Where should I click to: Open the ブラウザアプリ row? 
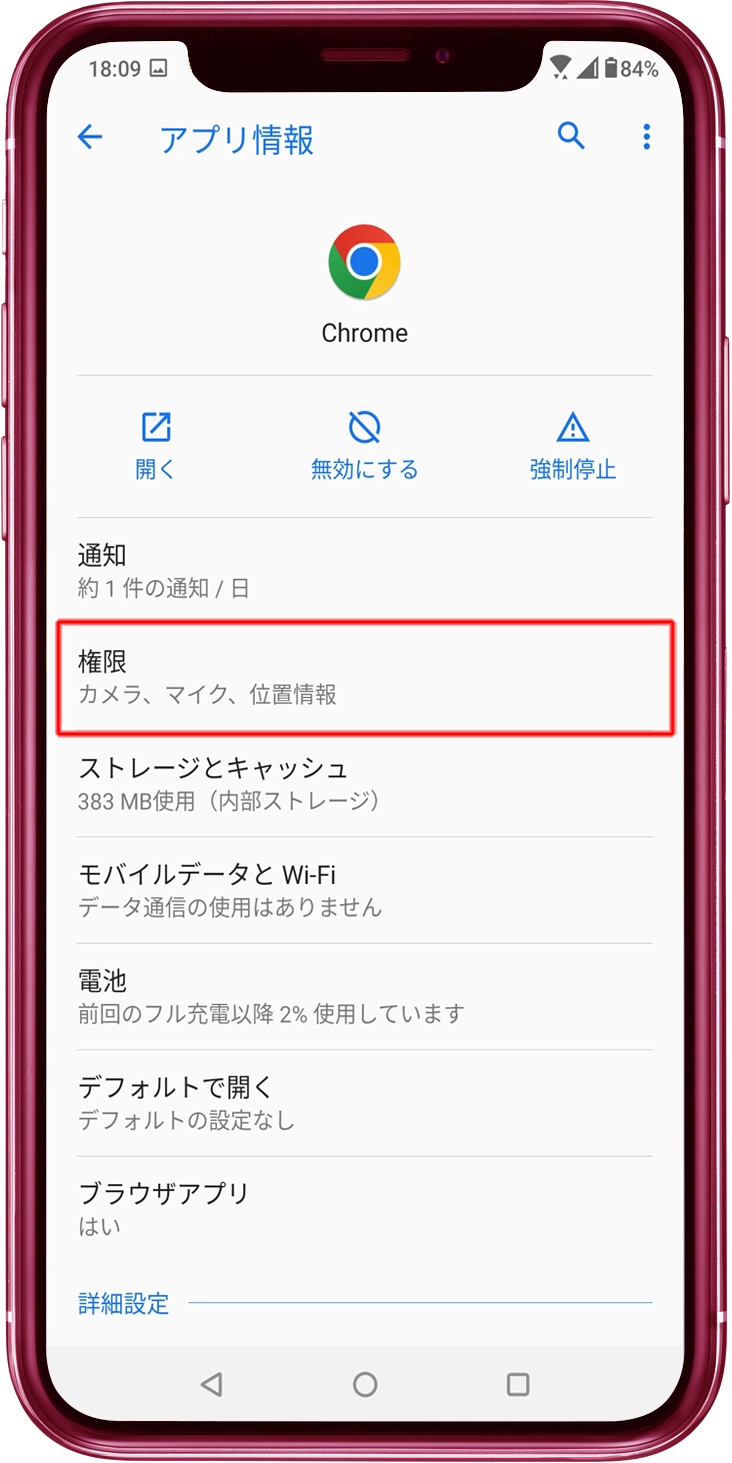(364, 1209)
